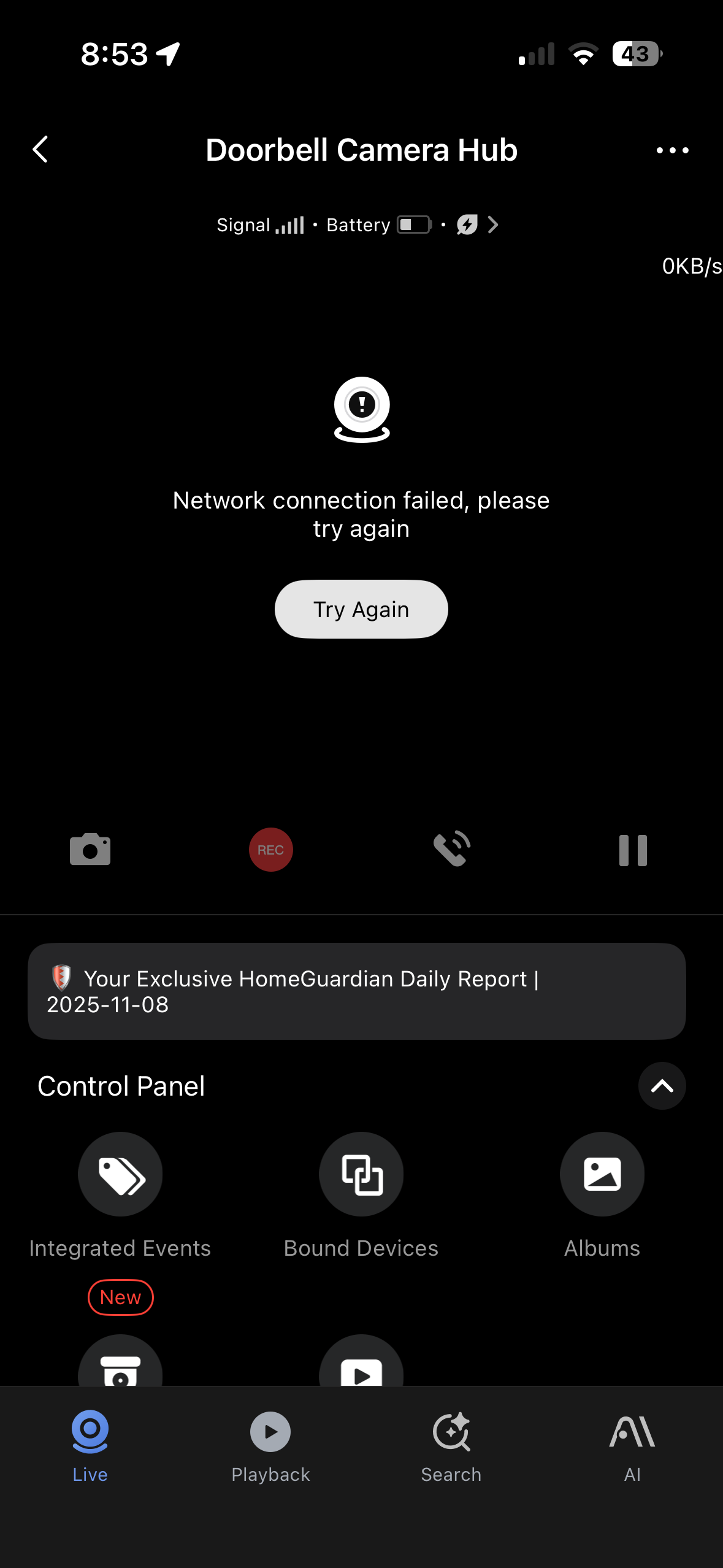
Task: Start recording with the REC button
Action: [x=270, y=850]
